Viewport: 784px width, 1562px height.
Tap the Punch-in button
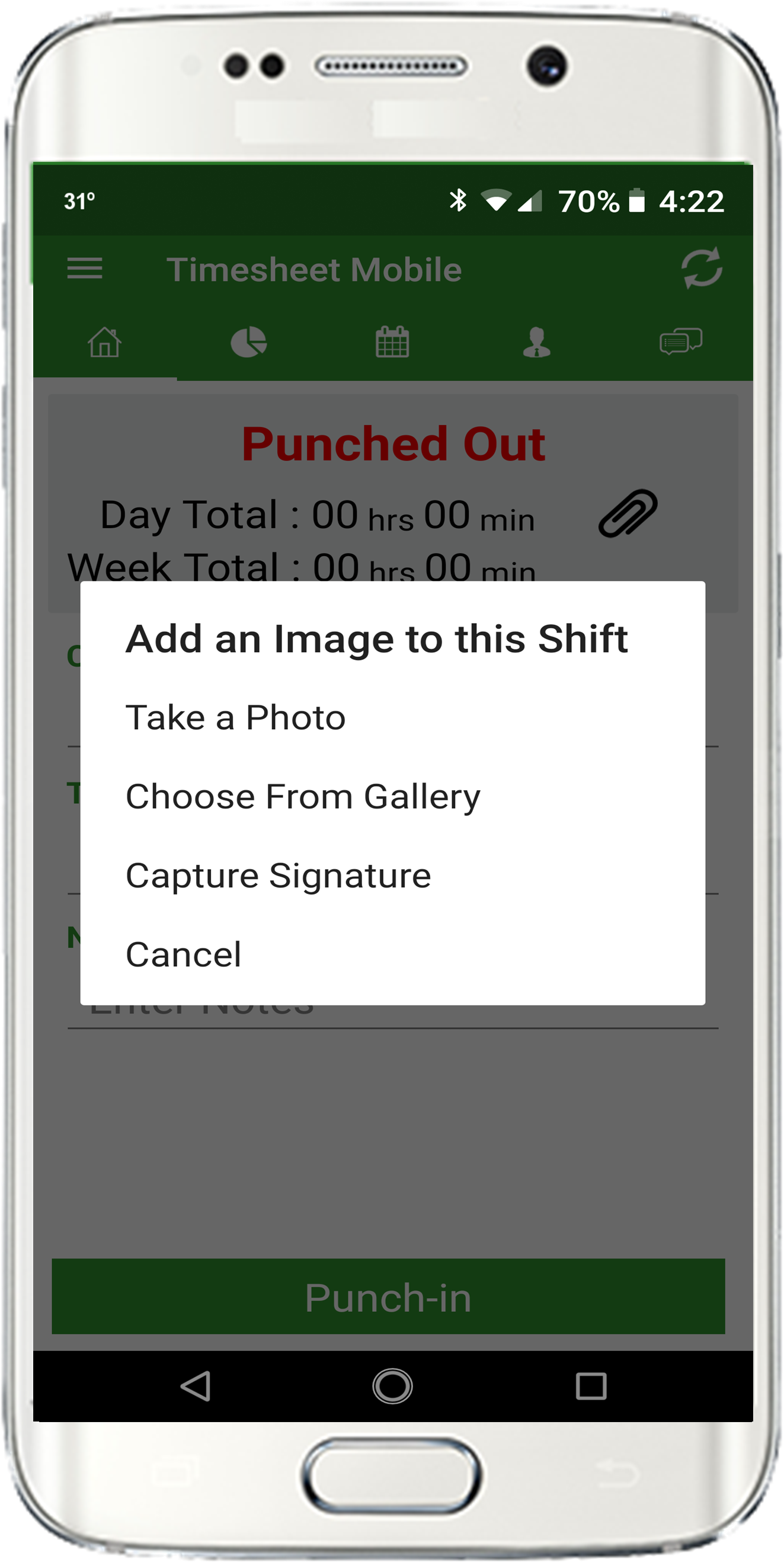[388, 1298]
